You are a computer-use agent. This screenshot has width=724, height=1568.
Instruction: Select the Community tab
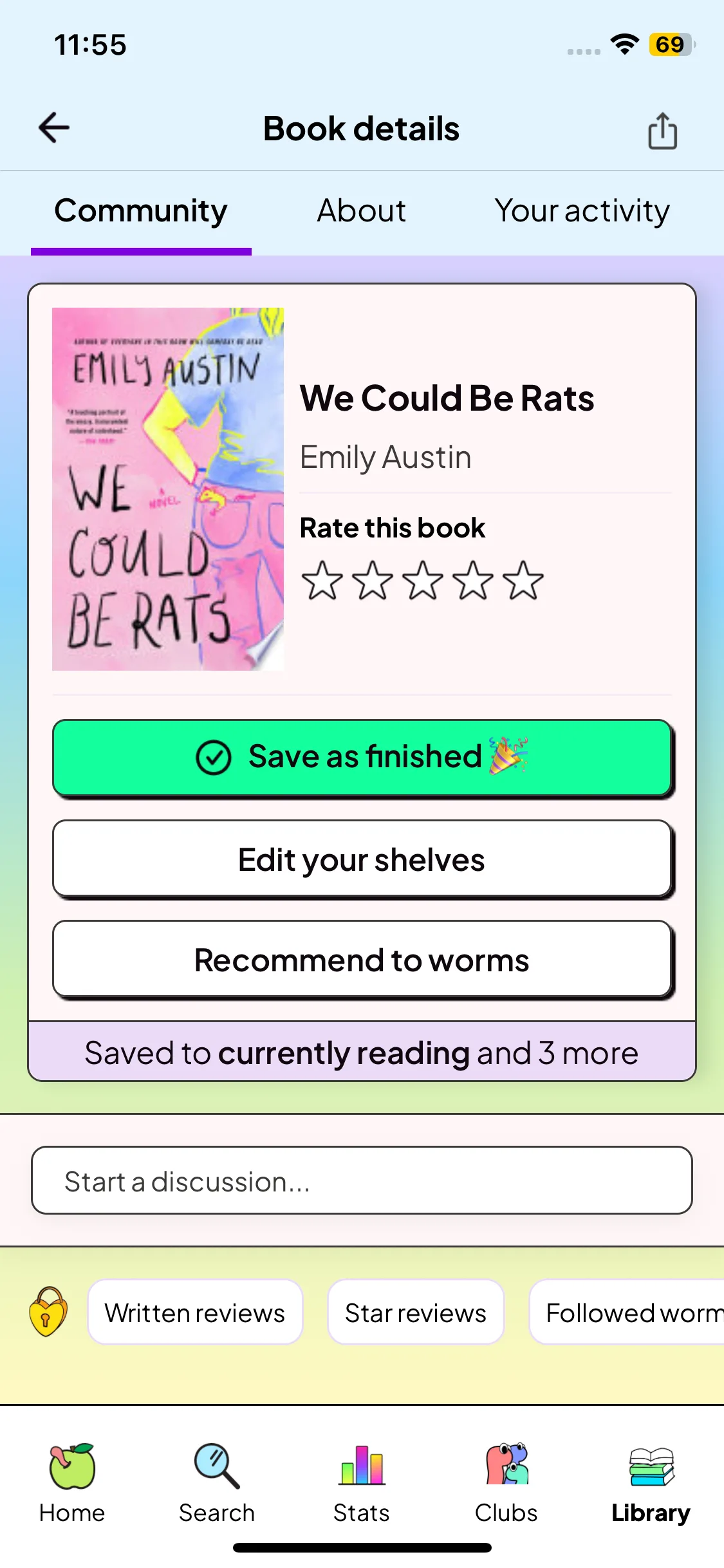point(141,211)
